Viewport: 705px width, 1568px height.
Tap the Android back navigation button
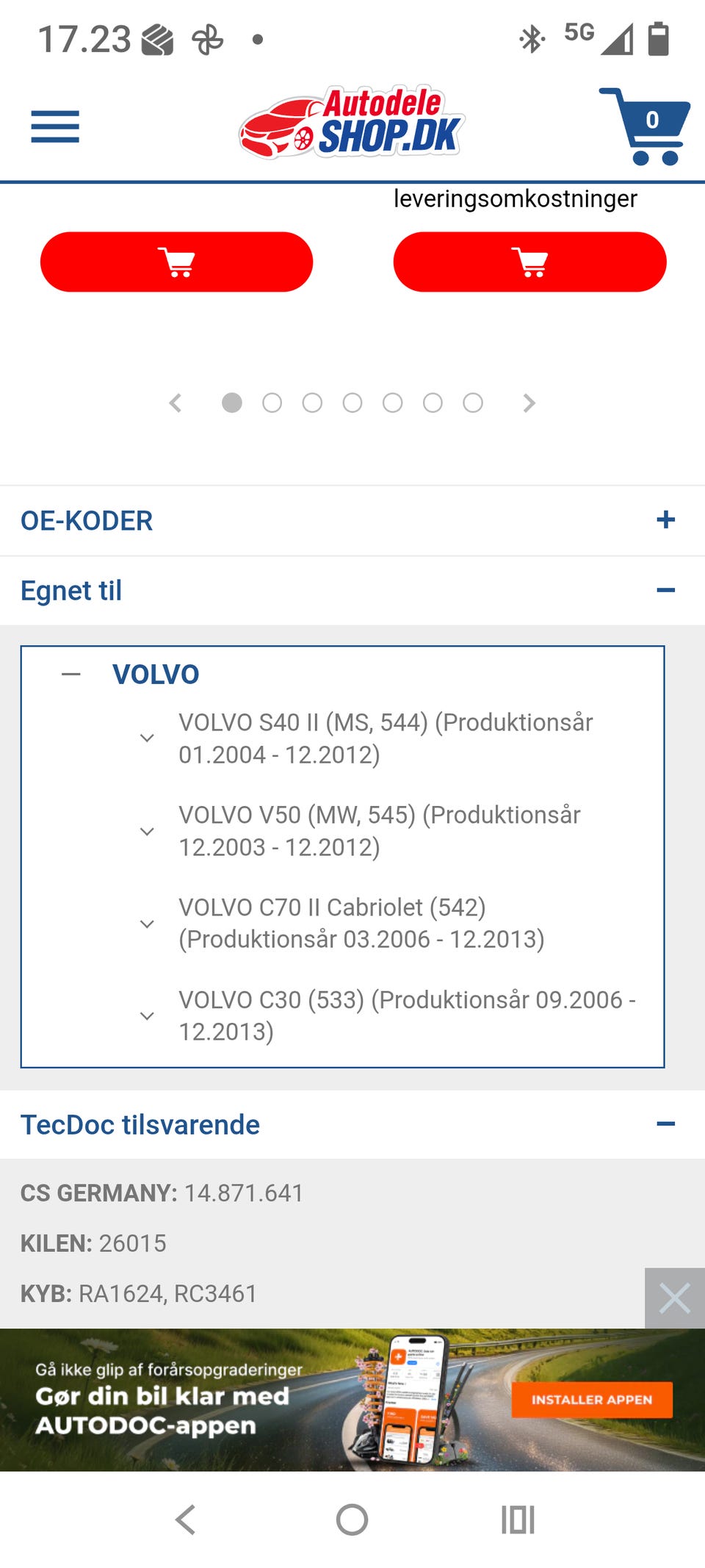tap(185, 1520)
